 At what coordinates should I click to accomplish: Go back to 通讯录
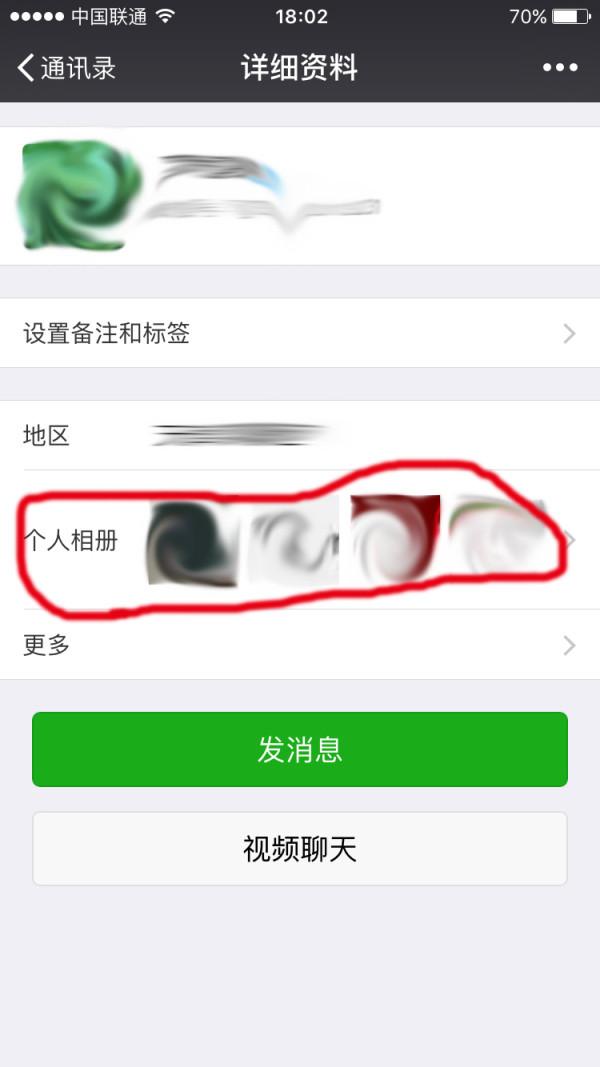pos(67,68)
